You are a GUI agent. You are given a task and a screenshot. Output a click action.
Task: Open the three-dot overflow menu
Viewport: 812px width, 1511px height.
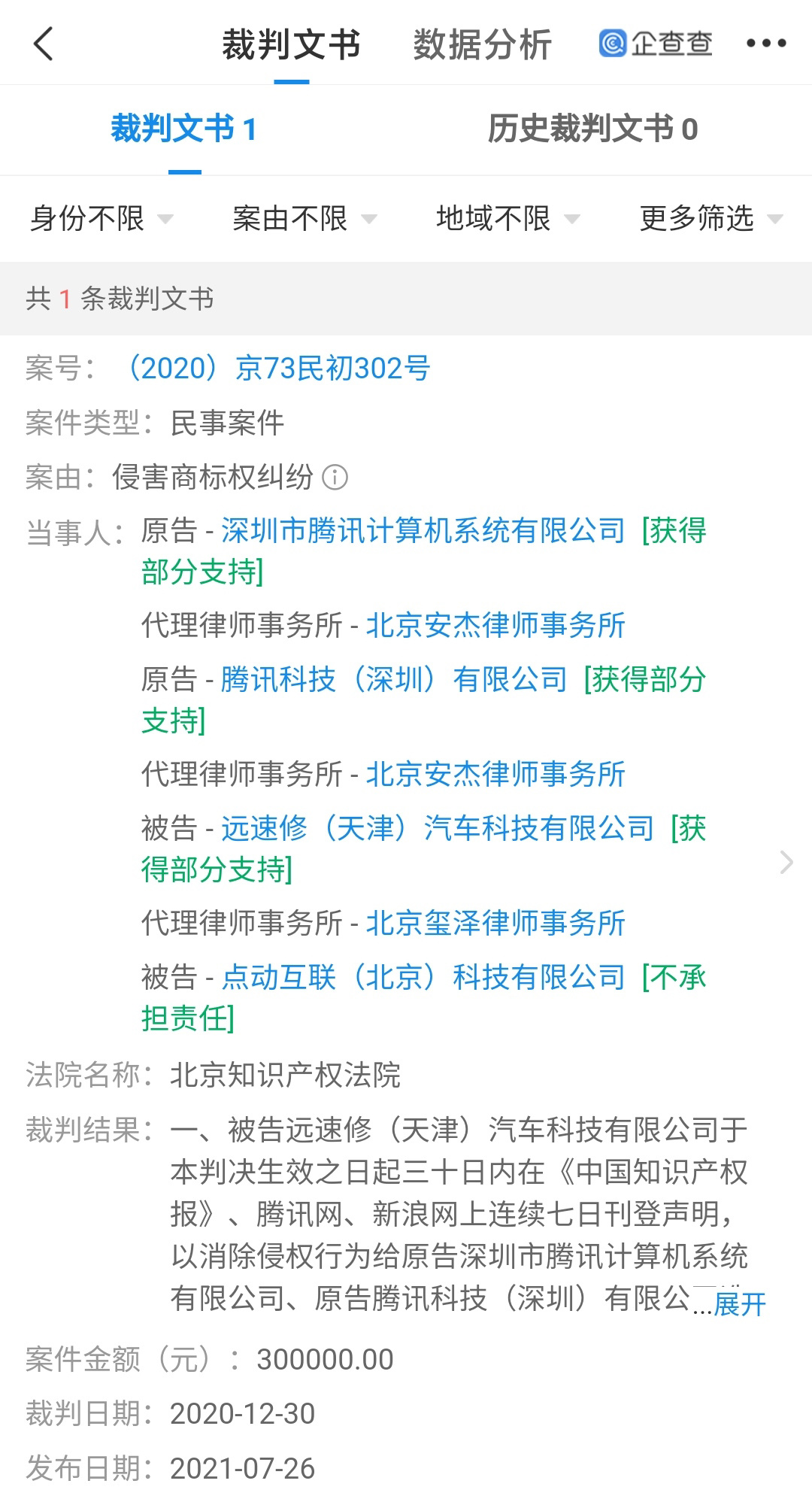pos(766,44)
